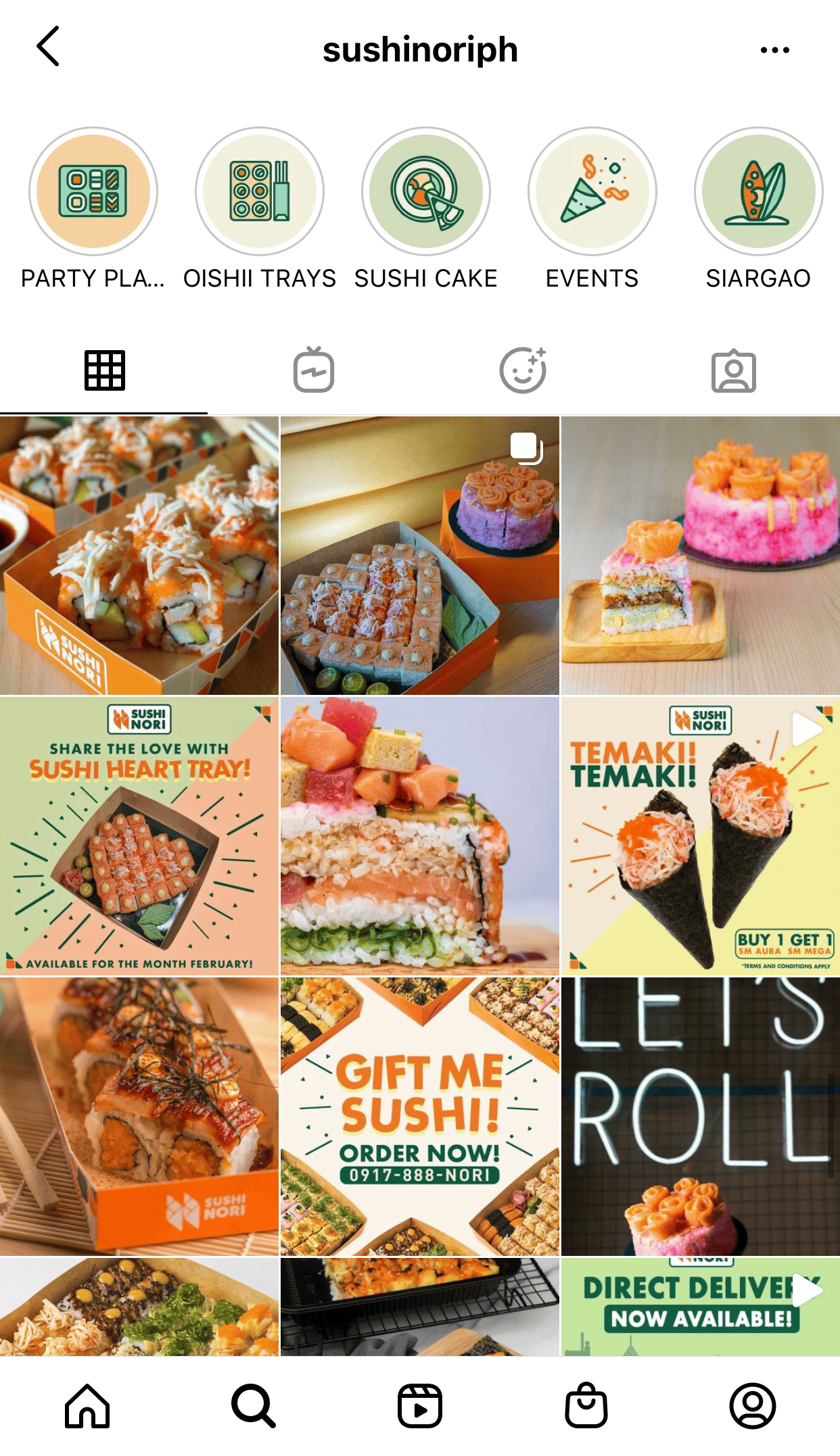Go back from sushinoriph profile
840x1456 pixels.
pyautogui.click(x=49, y=47)
